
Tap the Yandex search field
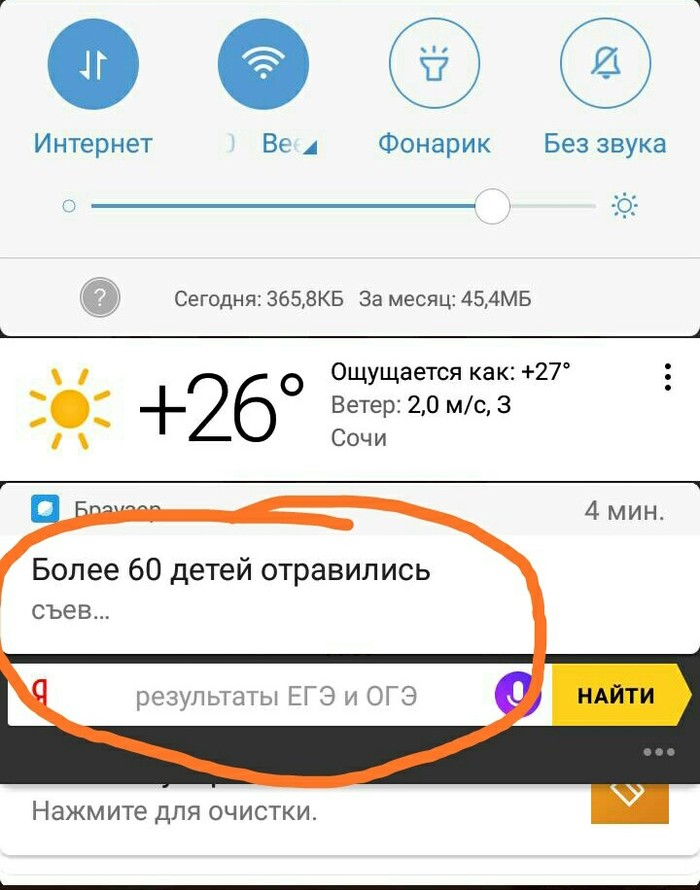(275, 696)
